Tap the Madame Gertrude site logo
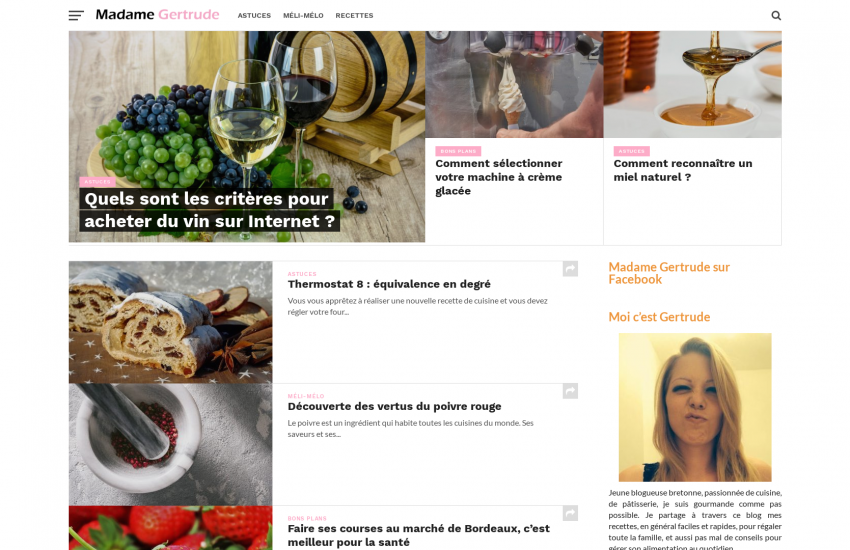Image resolution: width=850 pixels, height=550 pixels. [x=157, y=15]
